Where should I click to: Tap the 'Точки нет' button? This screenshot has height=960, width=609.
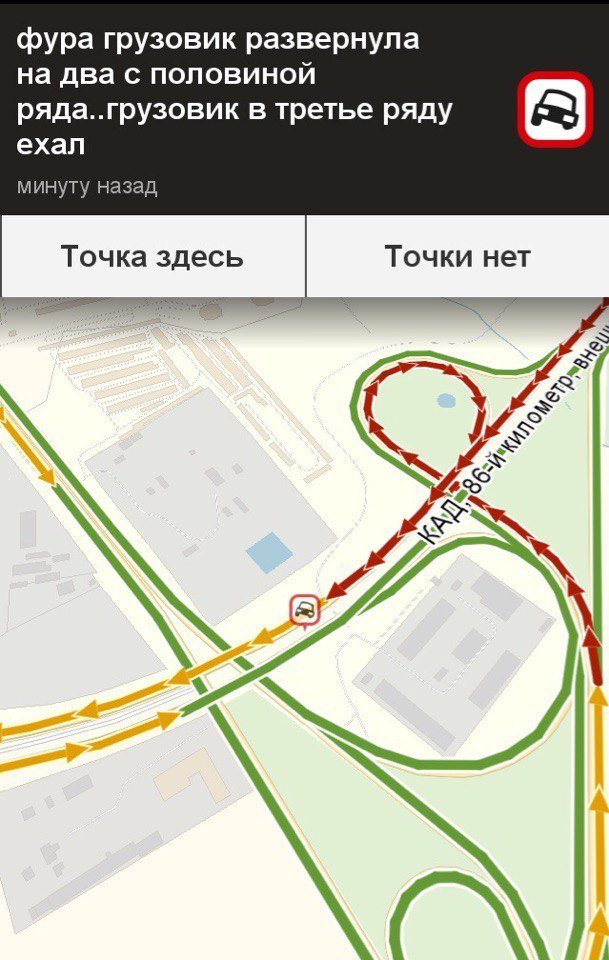[457, 256]
